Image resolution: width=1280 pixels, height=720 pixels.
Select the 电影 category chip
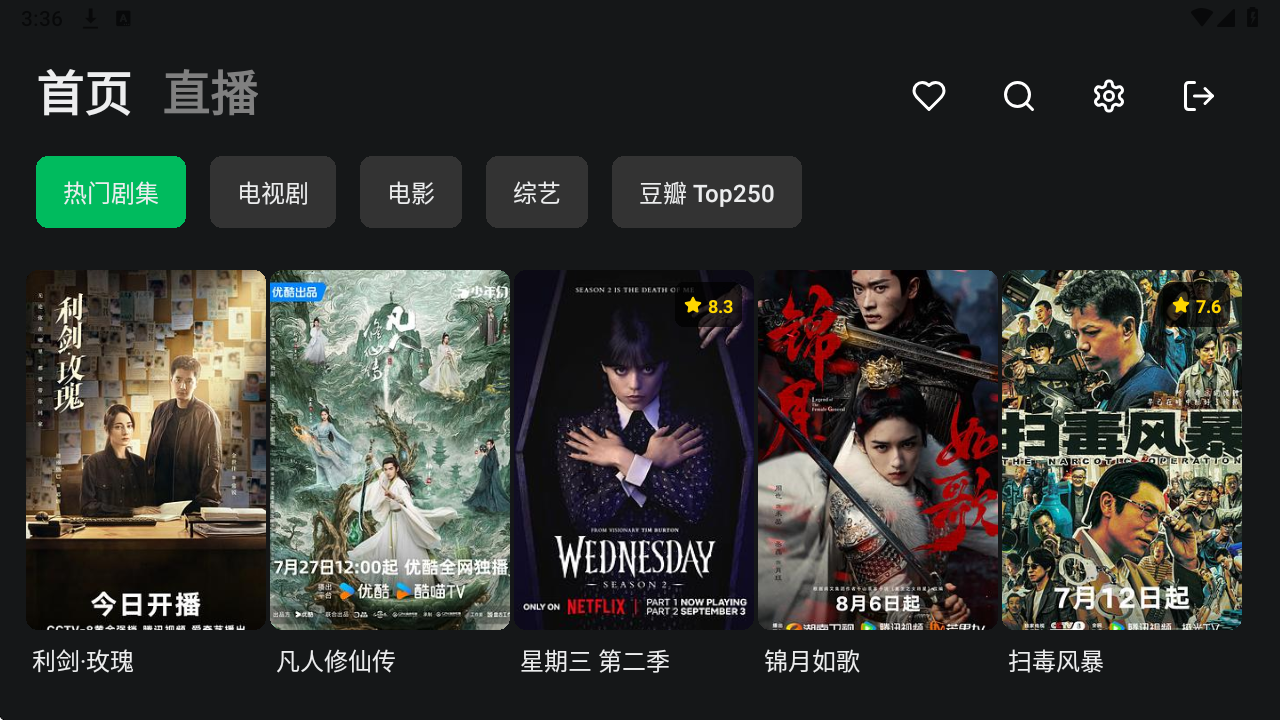[x=411, y=192]
